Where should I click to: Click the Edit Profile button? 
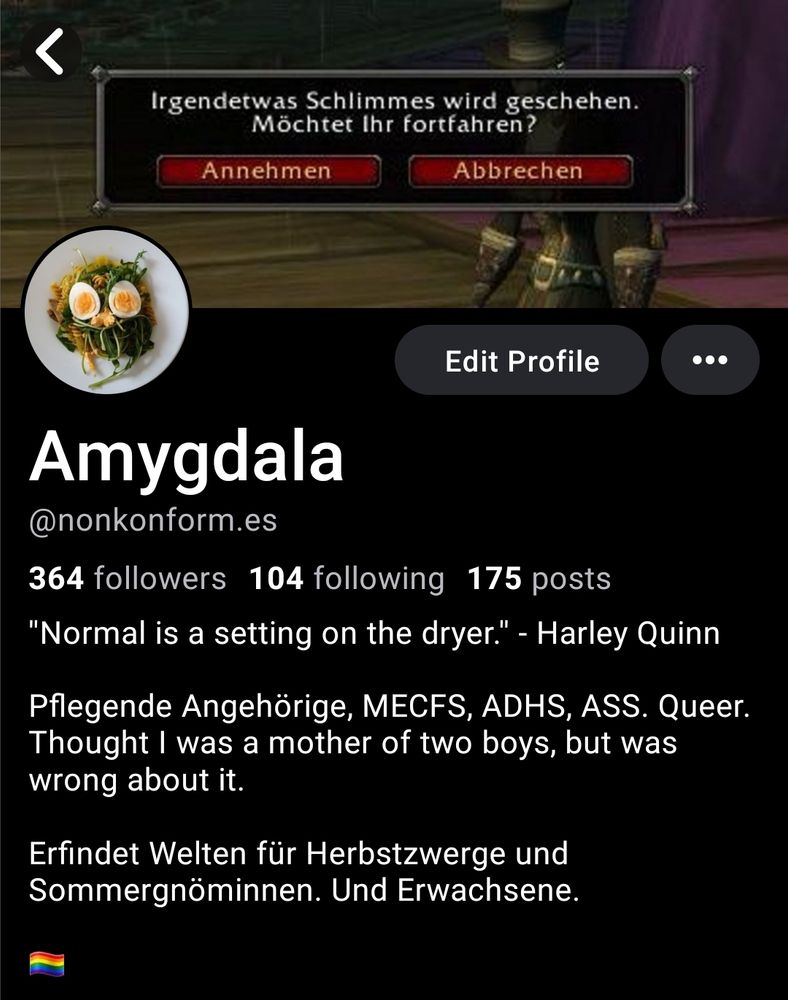(x=521, y=361)
